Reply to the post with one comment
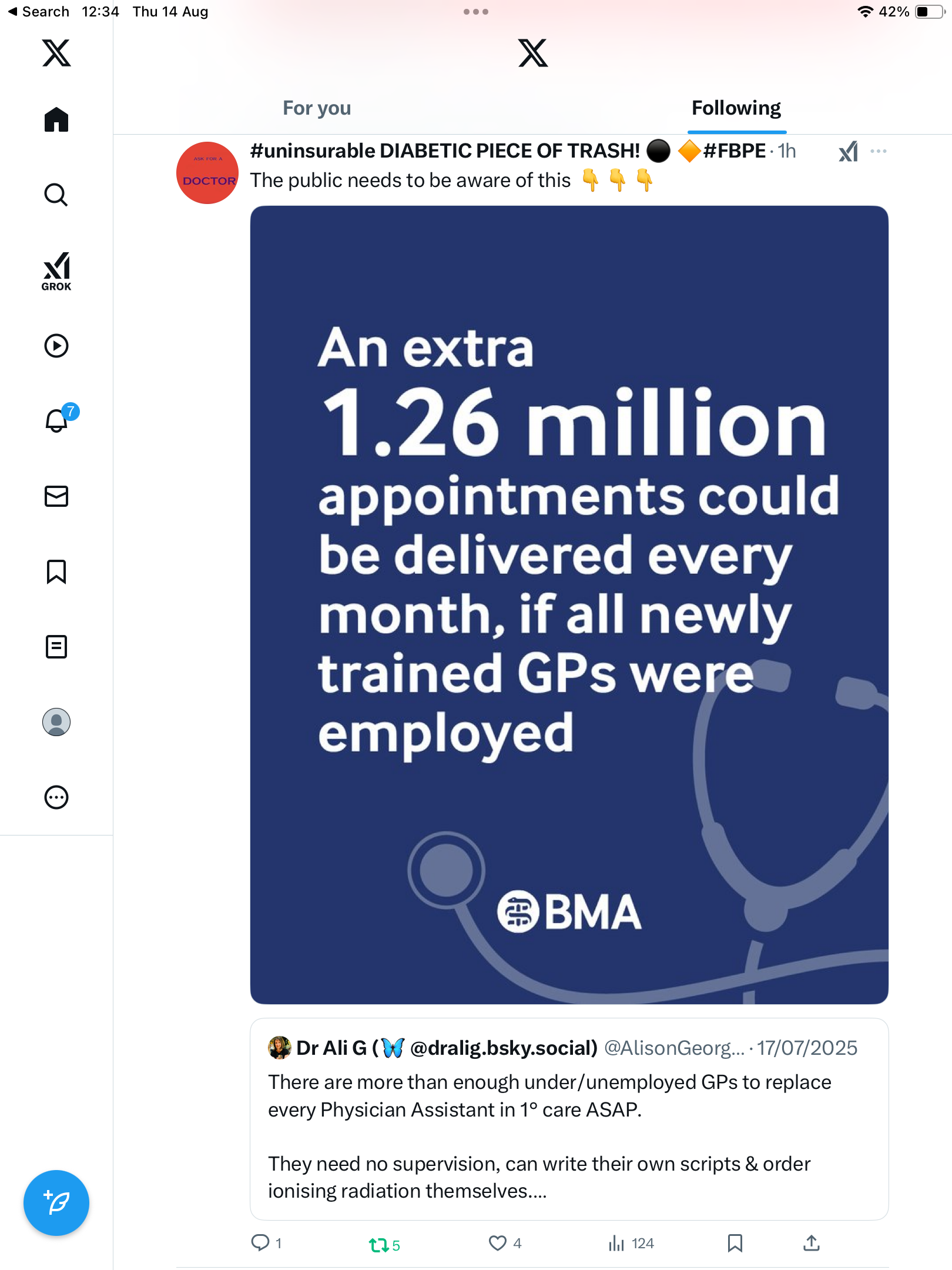This screenshot has width=952, height=1270. pos(260,1243)
